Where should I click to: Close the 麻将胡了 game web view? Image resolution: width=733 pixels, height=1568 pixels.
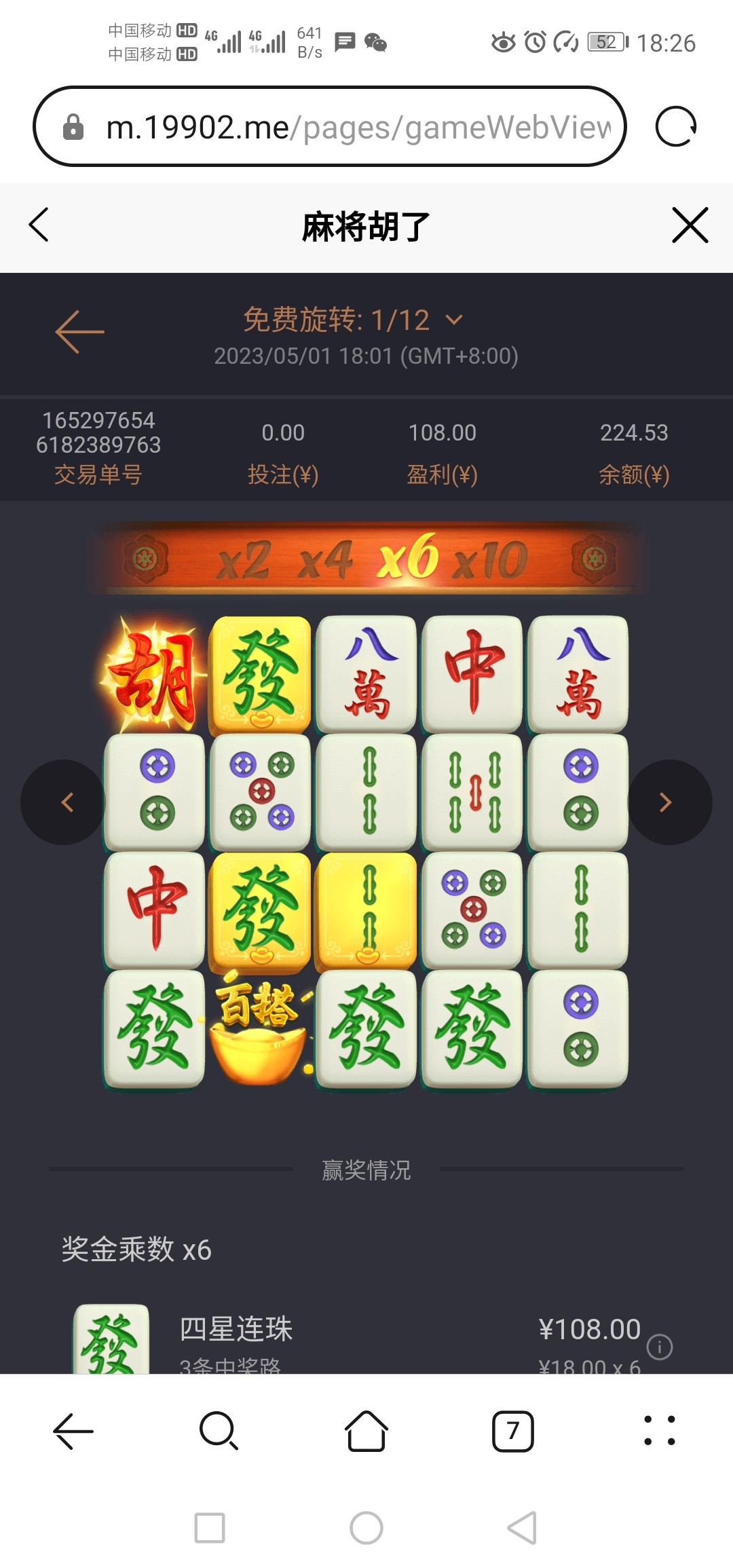[690, 225]
